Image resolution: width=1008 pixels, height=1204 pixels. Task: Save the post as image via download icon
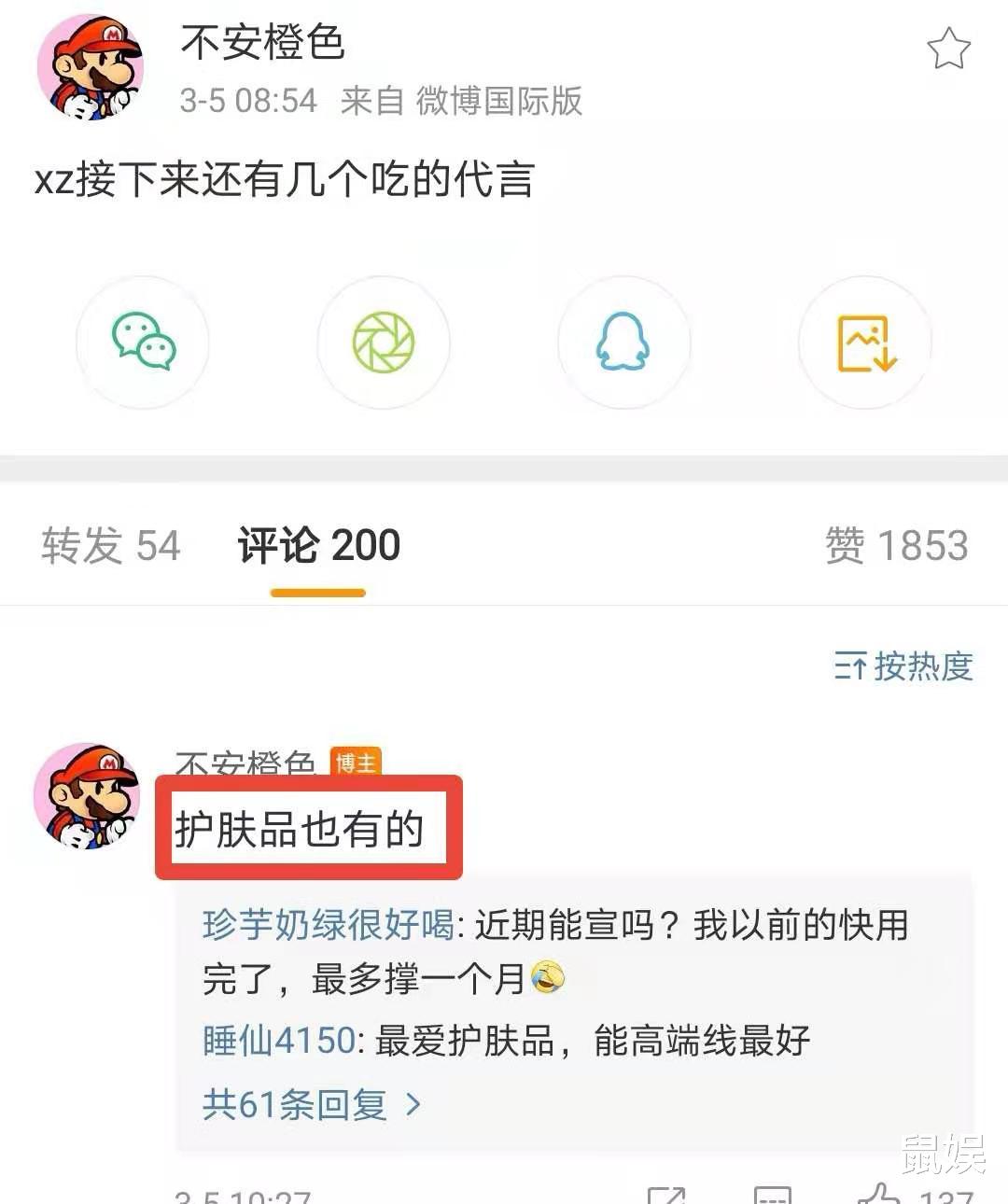(x=863, y=343)
